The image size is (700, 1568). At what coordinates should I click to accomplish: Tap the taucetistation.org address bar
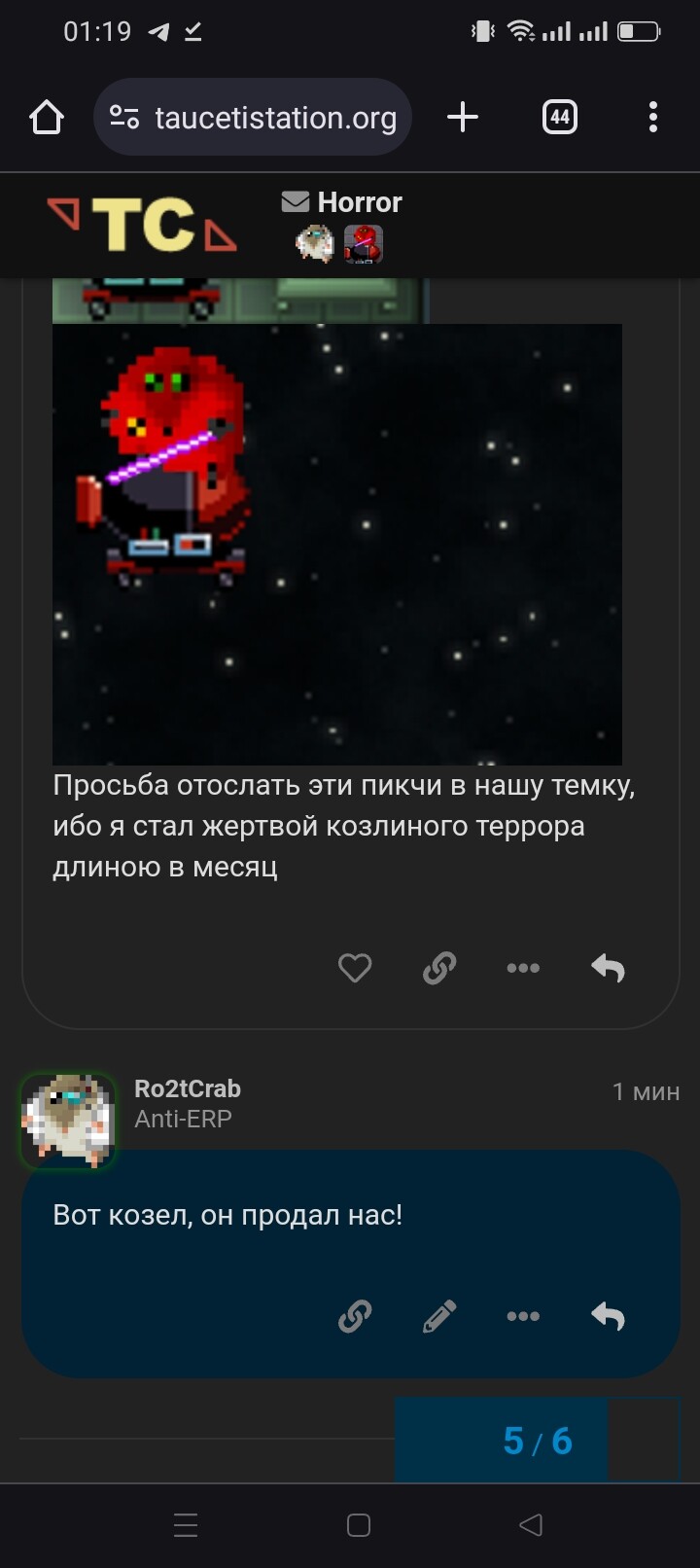pos(253,118)
